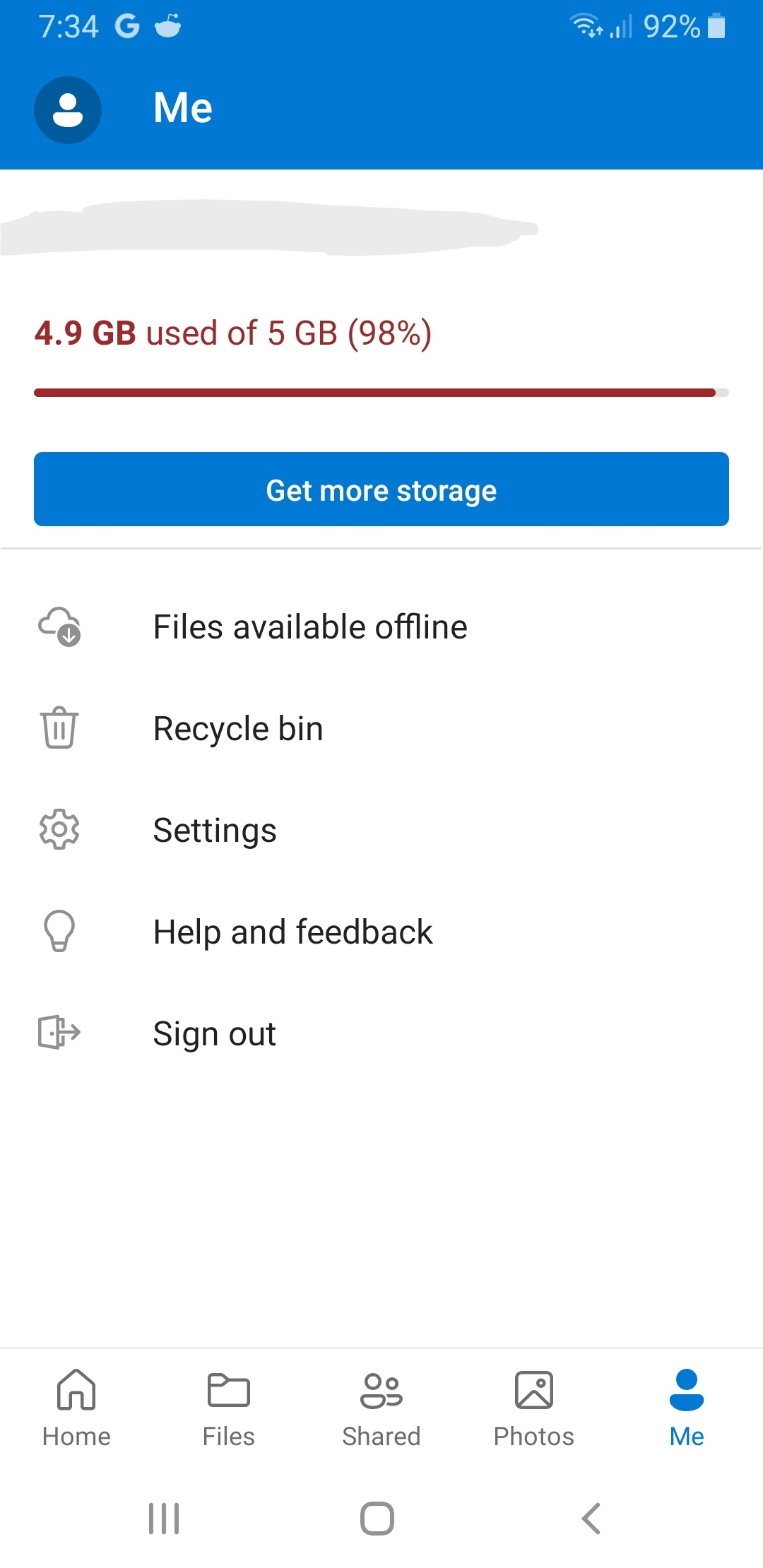Tap Get more storage button
The image size is (763, 1568).
coord(381,489)
